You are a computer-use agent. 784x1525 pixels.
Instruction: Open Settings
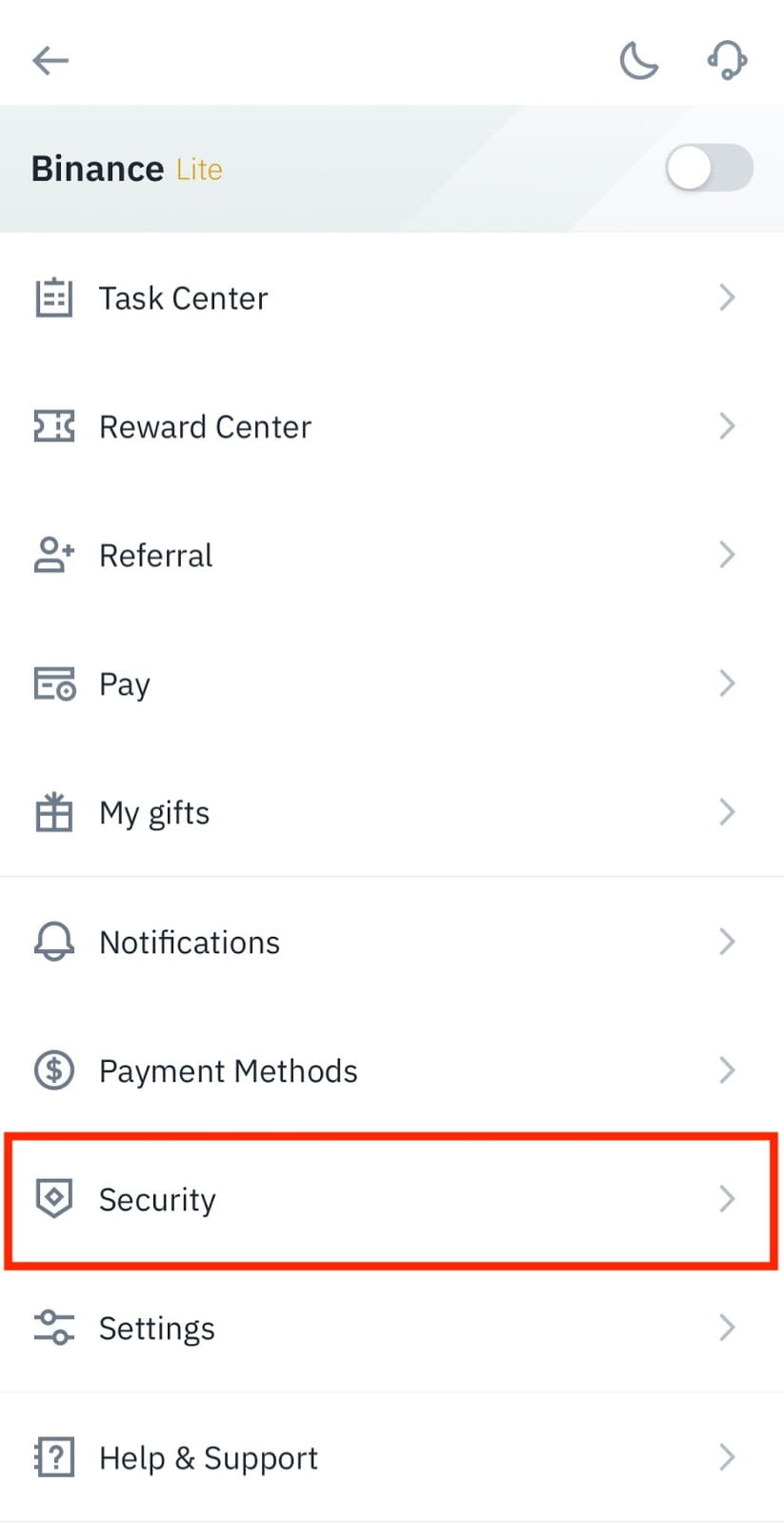392,1328
